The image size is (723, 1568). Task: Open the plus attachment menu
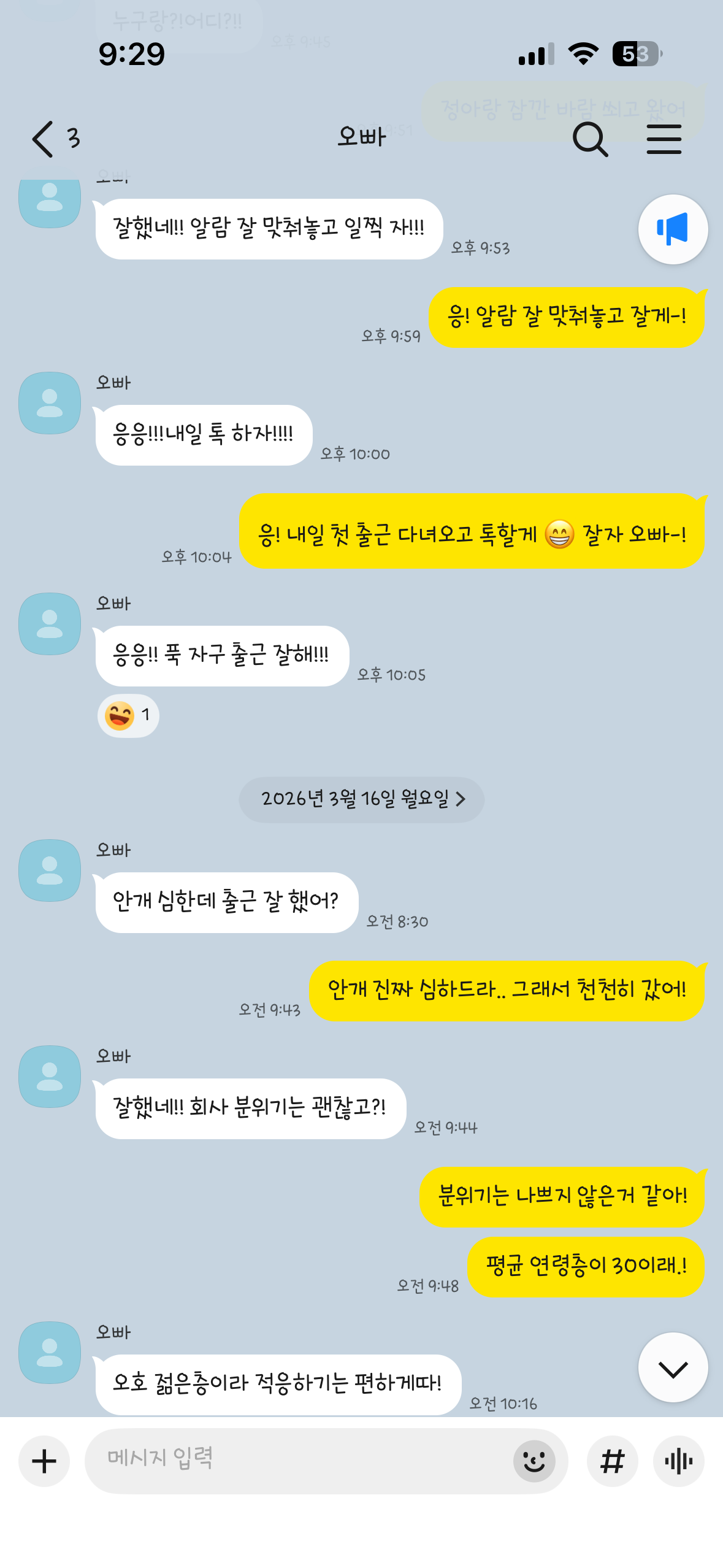point(44,1461)
